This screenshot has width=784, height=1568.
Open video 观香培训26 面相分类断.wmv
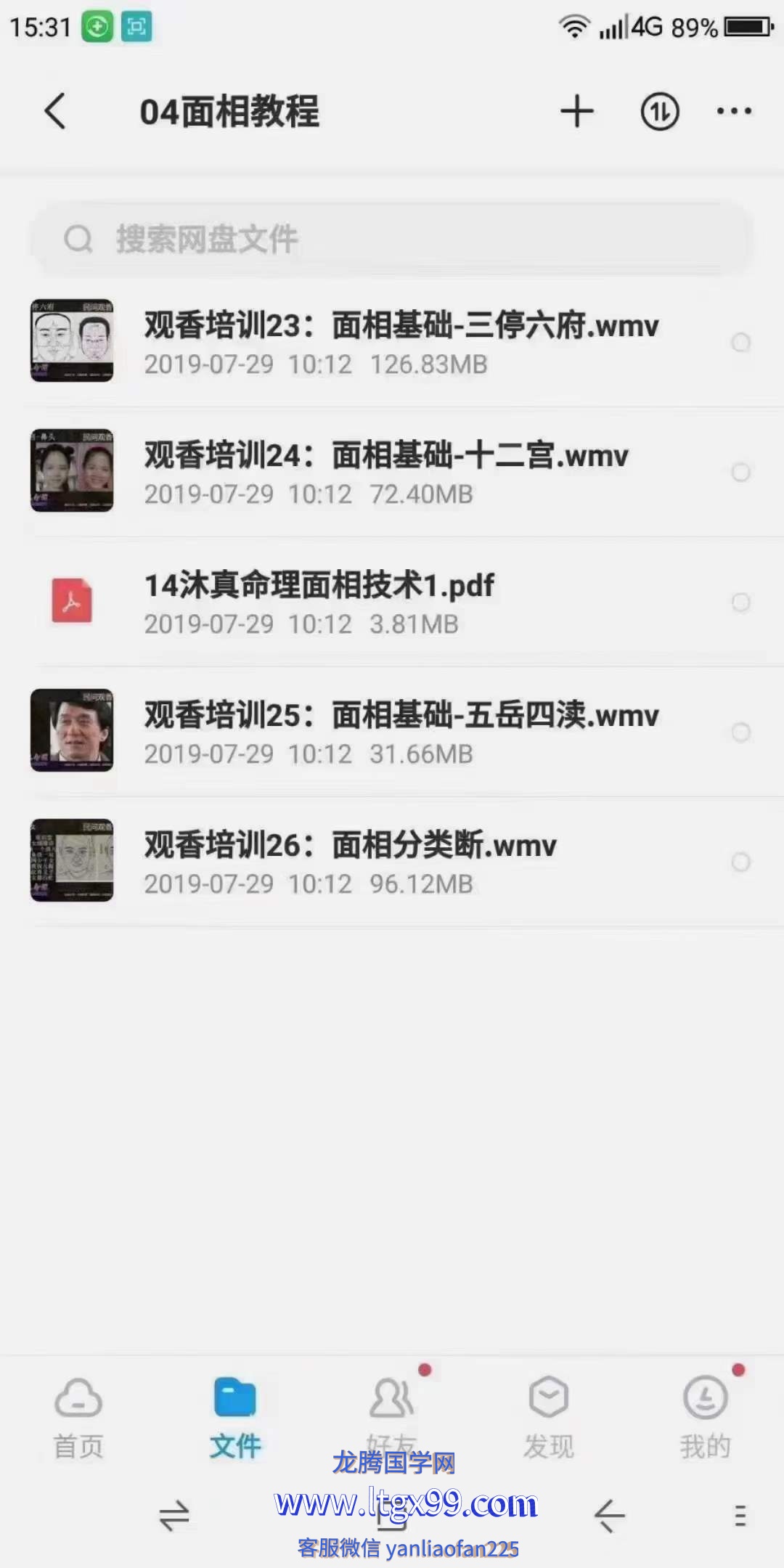350,861
